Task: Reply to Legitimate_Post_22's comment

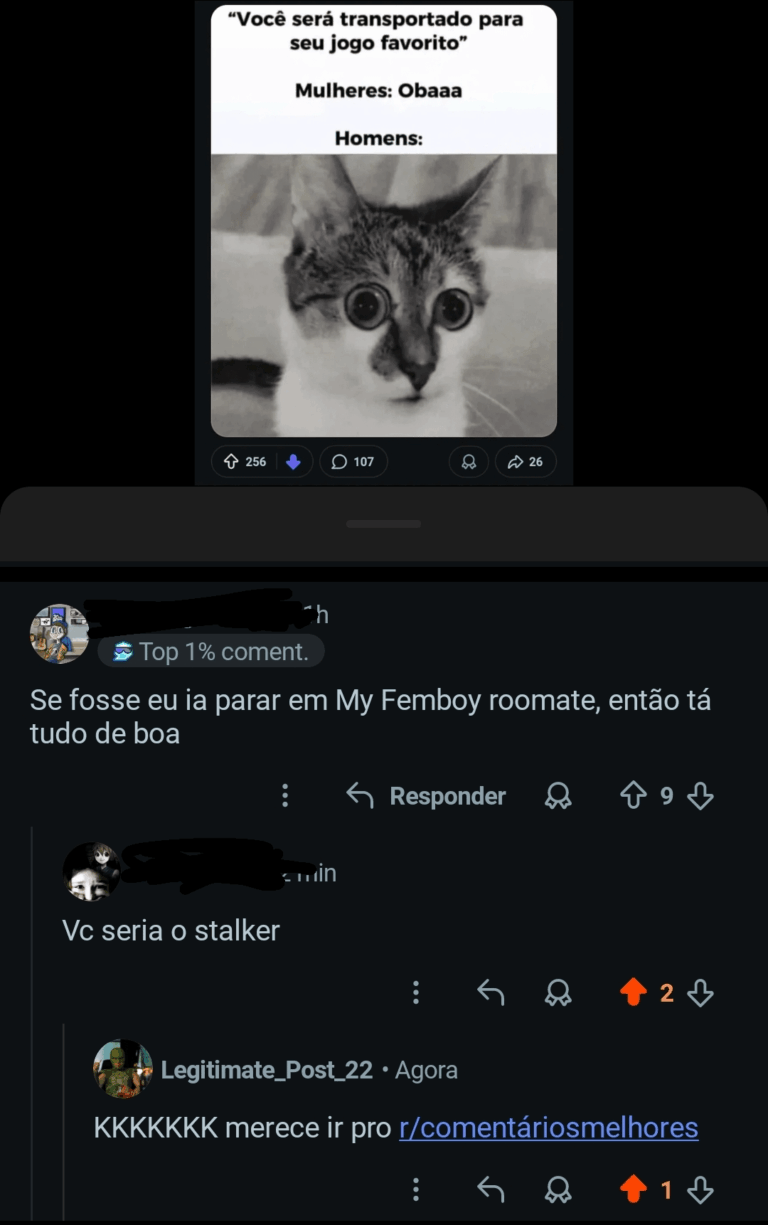Action: pos(490,1190)
